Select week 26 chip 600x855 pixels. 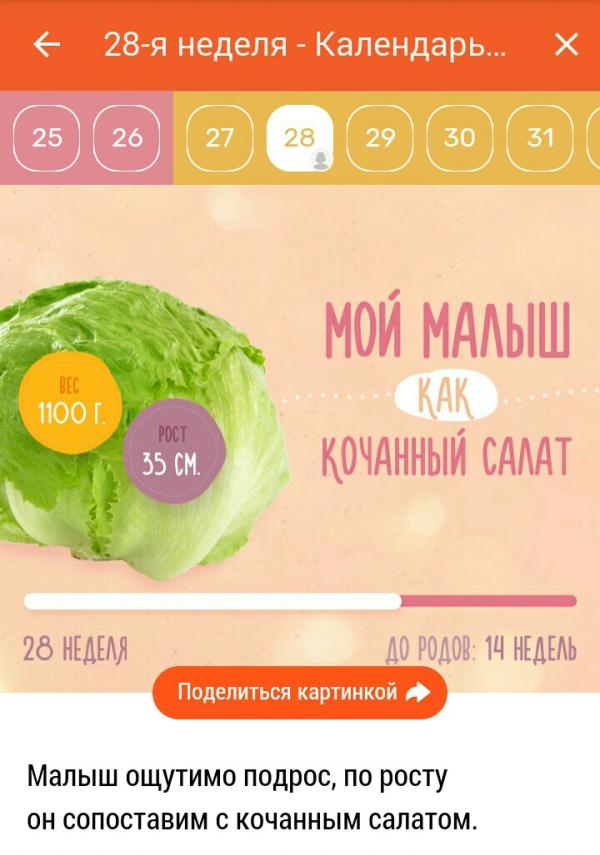(x=127, y=138)
